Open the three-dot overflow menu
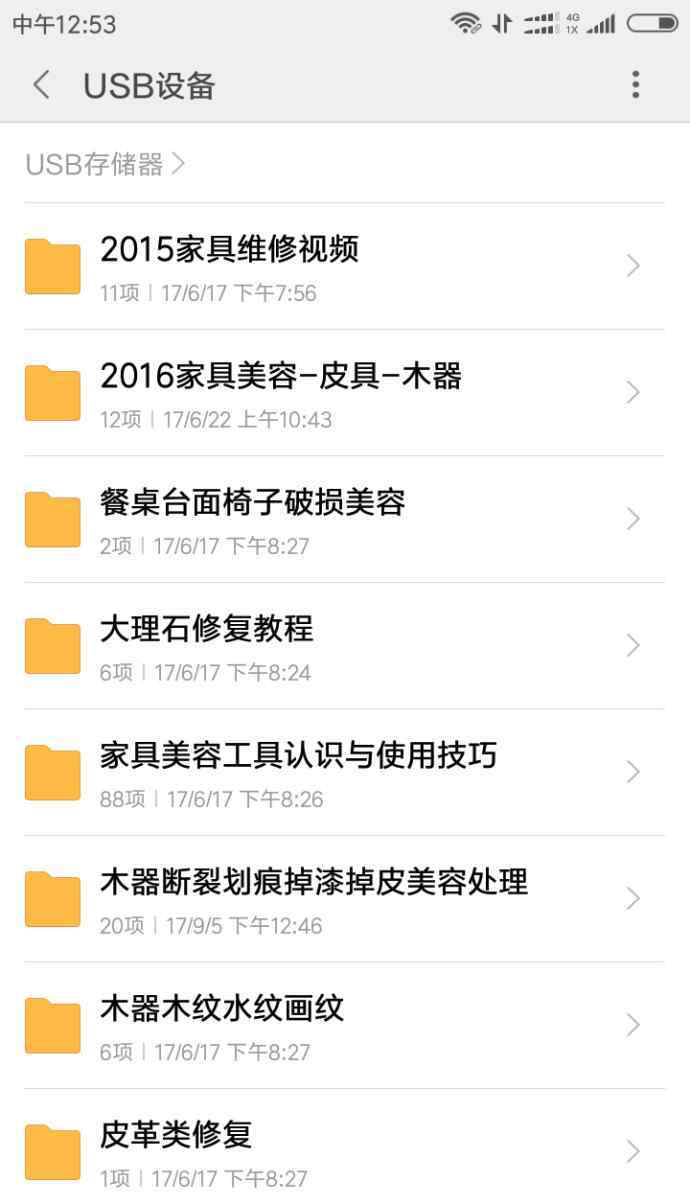Viewport: 690px width, 1192px height. [x=635, y=84]
